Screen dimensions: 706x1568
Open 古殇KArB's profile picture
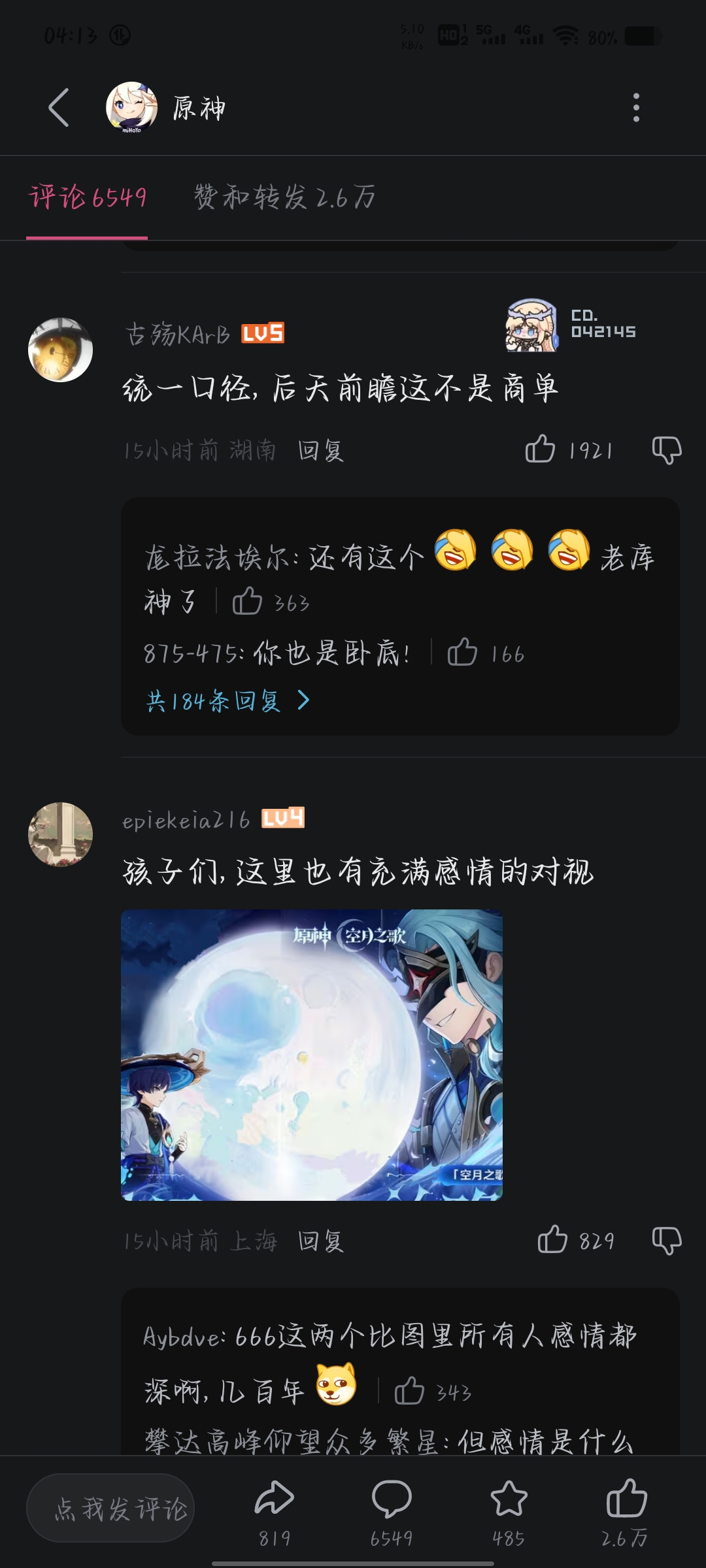coord(60,350)
